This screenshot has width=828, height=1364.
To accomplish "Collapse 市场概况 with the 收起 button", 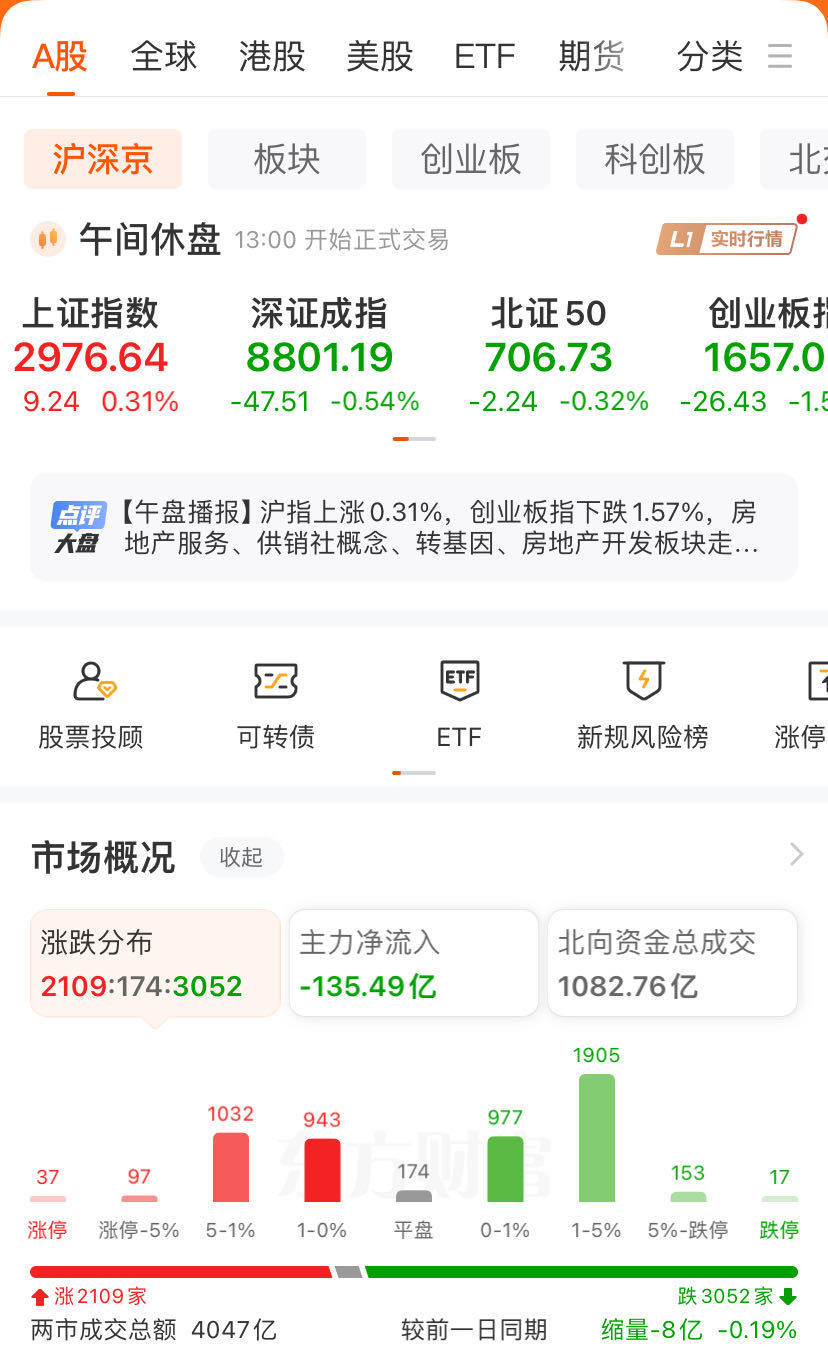I will pyautogui.click(x=241, y=857).
